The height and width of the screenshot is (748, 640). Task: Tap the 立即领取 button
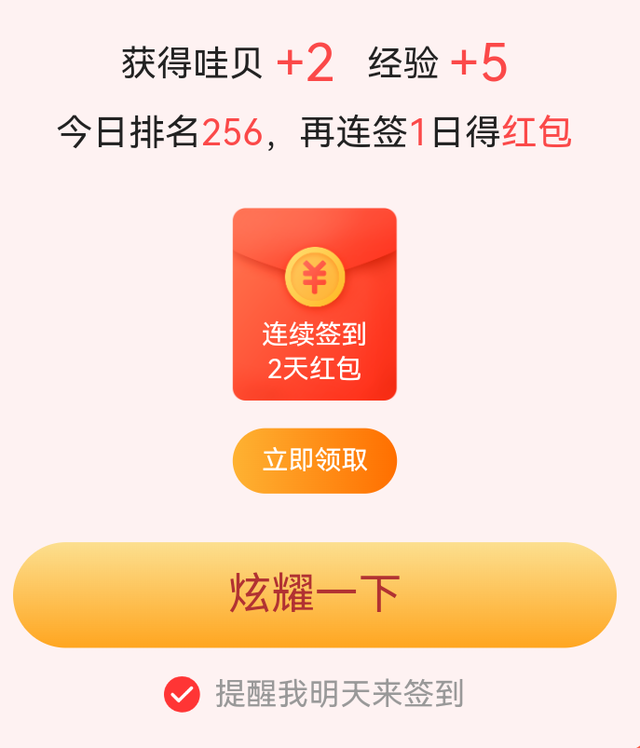click(314, 460)
